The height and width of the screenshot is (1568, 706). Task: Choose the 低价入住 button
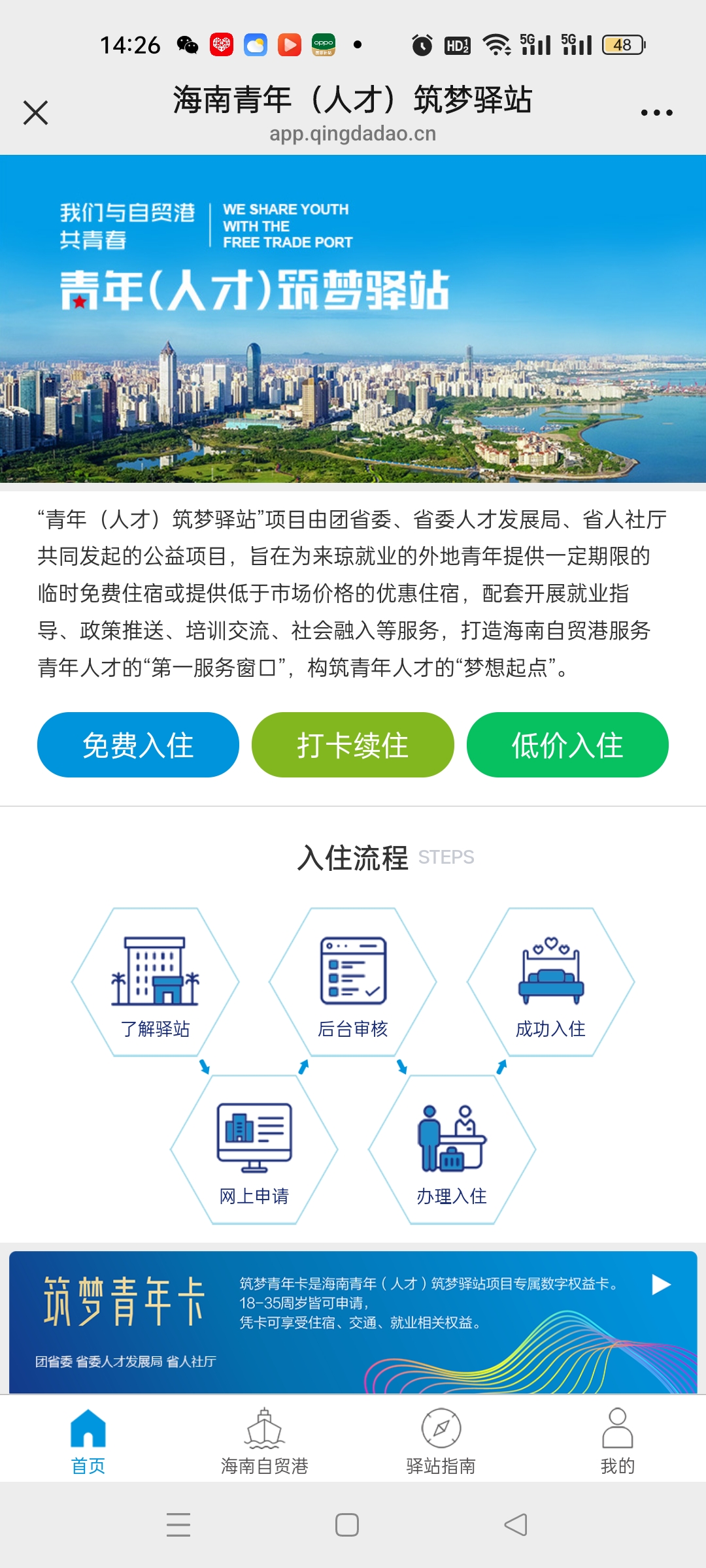coord(567,745)
